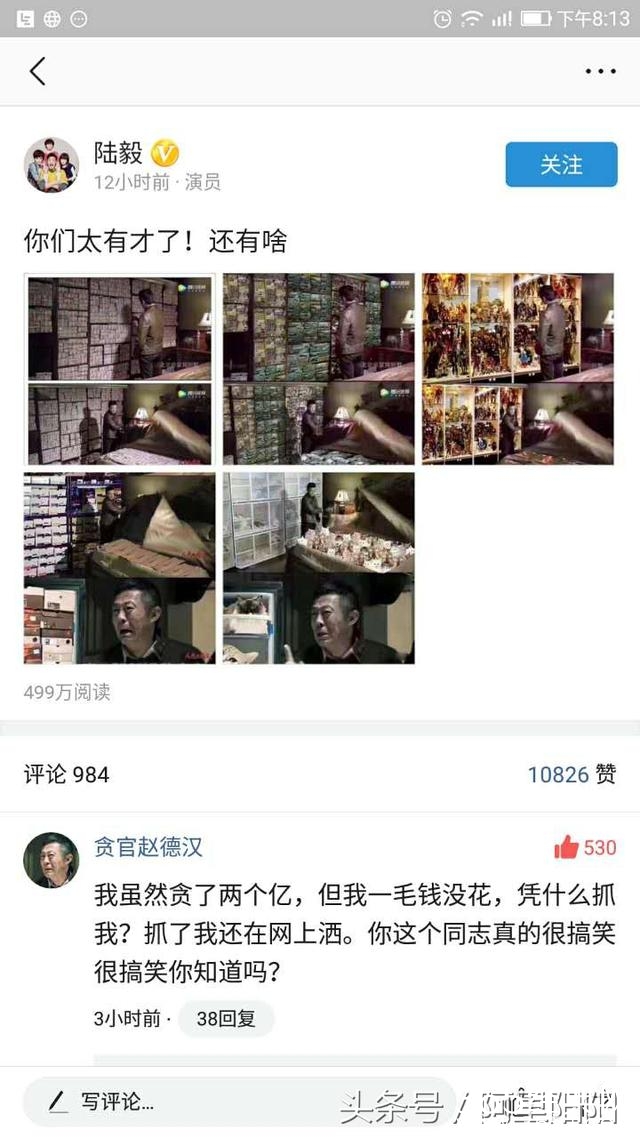640x1138 pixels.
Task: Open the three-dot overflow menu
Action: point(600,71)
